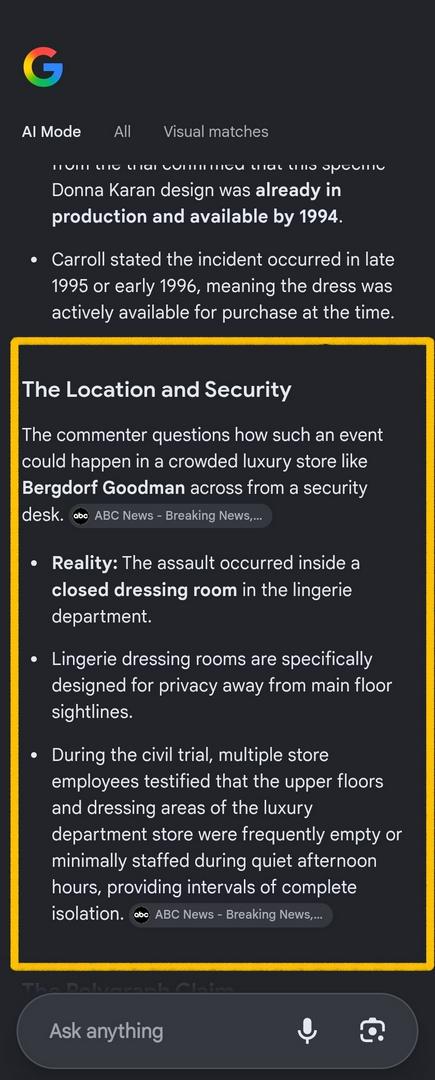
Task: Start voice input with the microphone
Action: point(307,1030)
